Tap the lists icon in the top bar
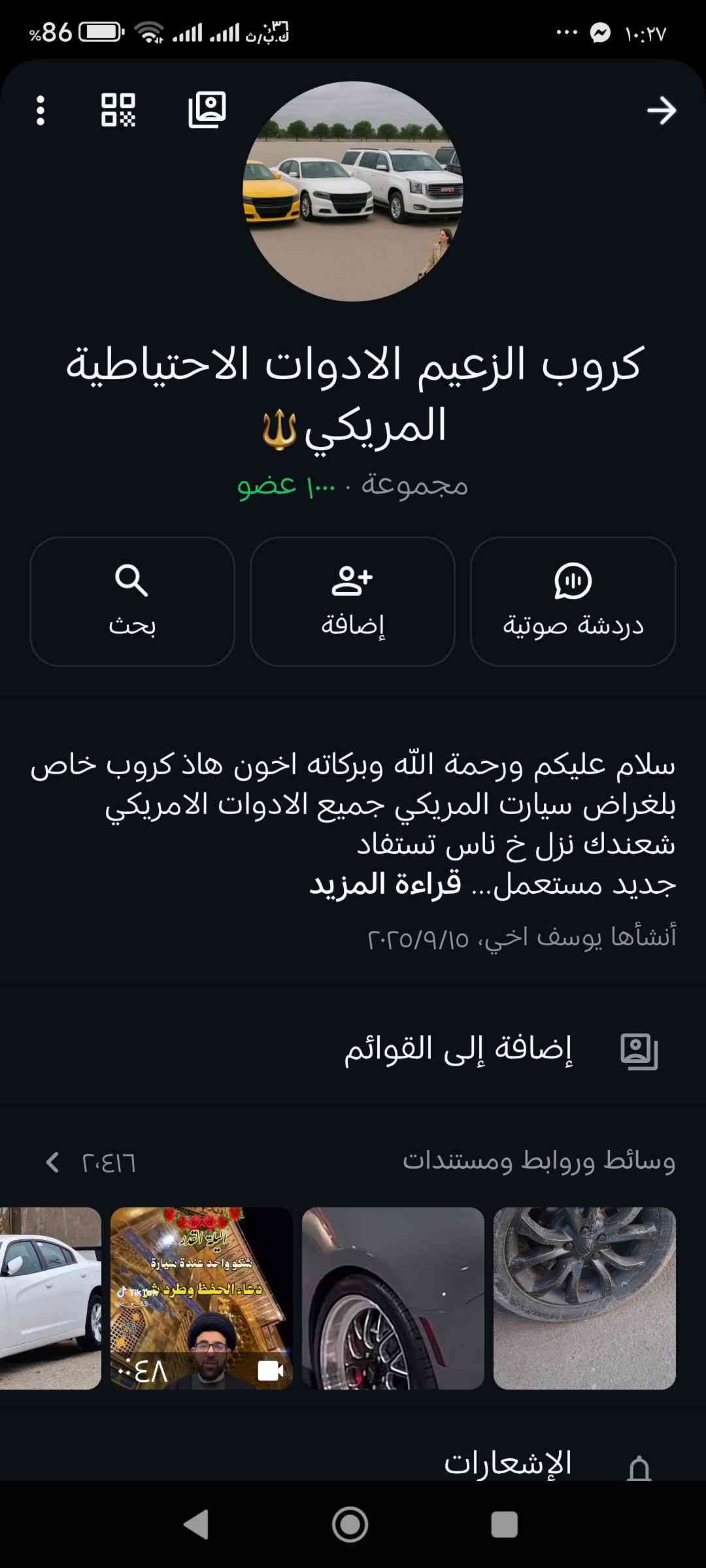The width and height of the screenshot is (706, 1568). (207, 110)
